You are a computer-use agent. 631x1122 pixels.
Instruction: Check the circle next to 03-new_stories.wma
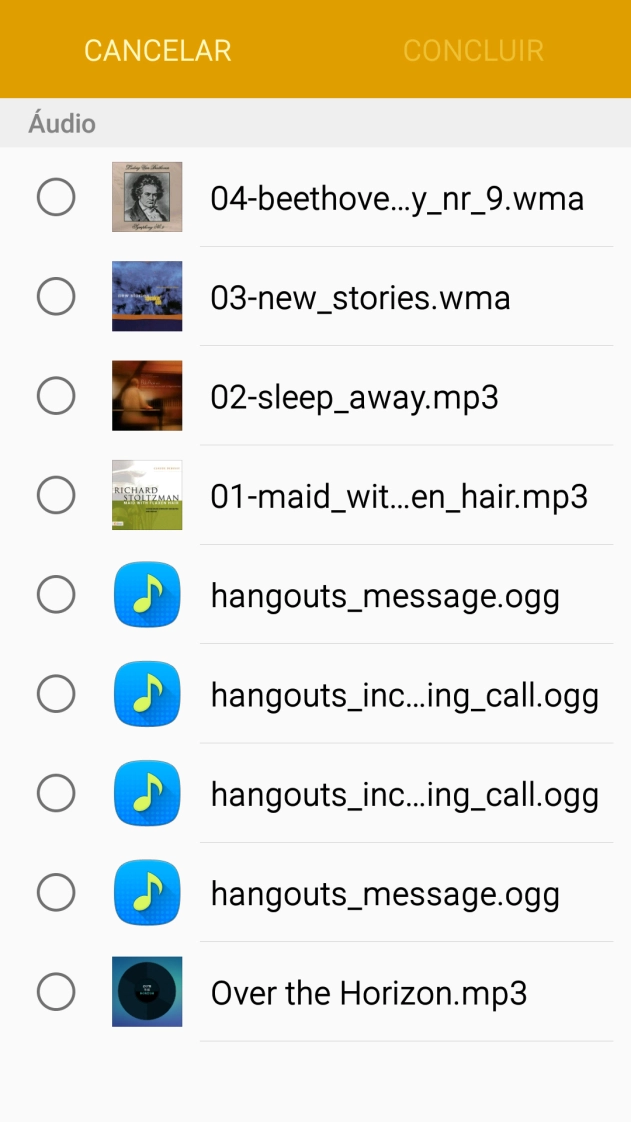coord(56,296)
